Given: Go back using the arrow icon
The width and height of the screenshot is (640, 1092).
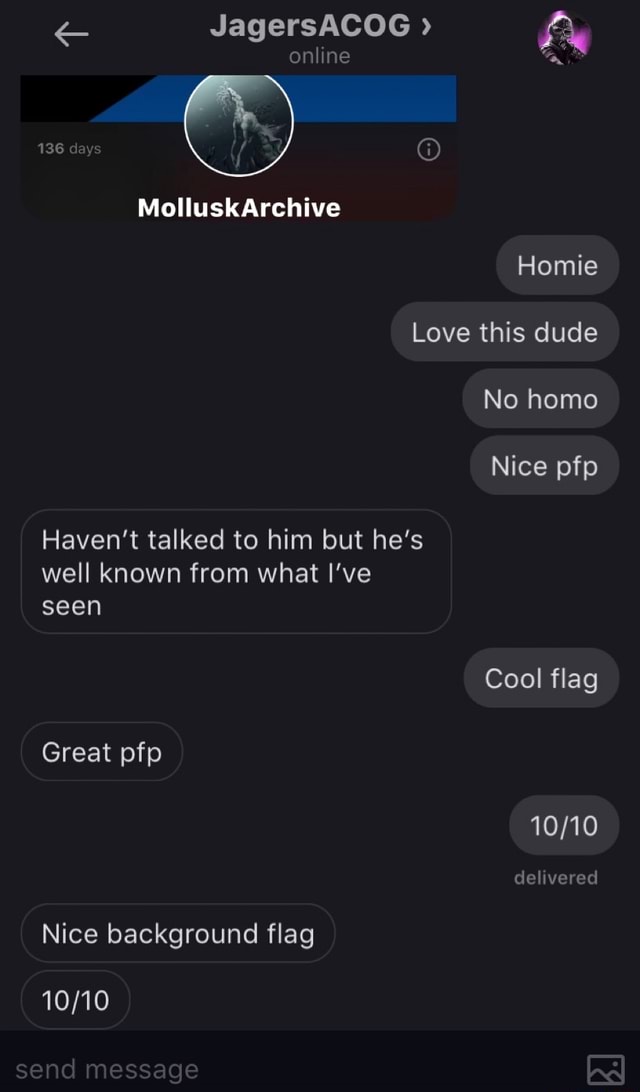Looking at the screenshot, I should [71, 36].
